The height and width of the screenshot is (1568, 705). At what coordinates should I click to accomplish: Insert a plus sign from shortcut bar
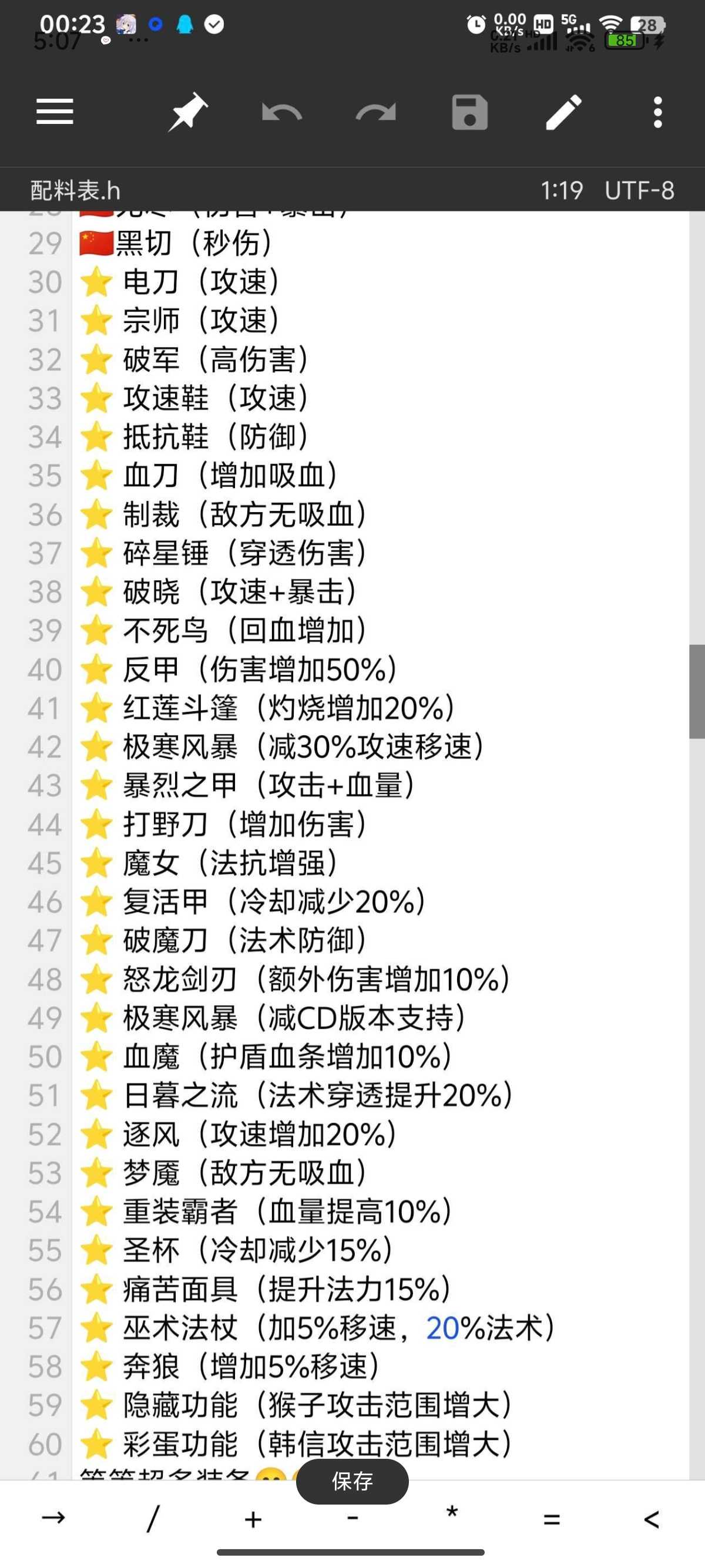click(x=253, y=1519)
